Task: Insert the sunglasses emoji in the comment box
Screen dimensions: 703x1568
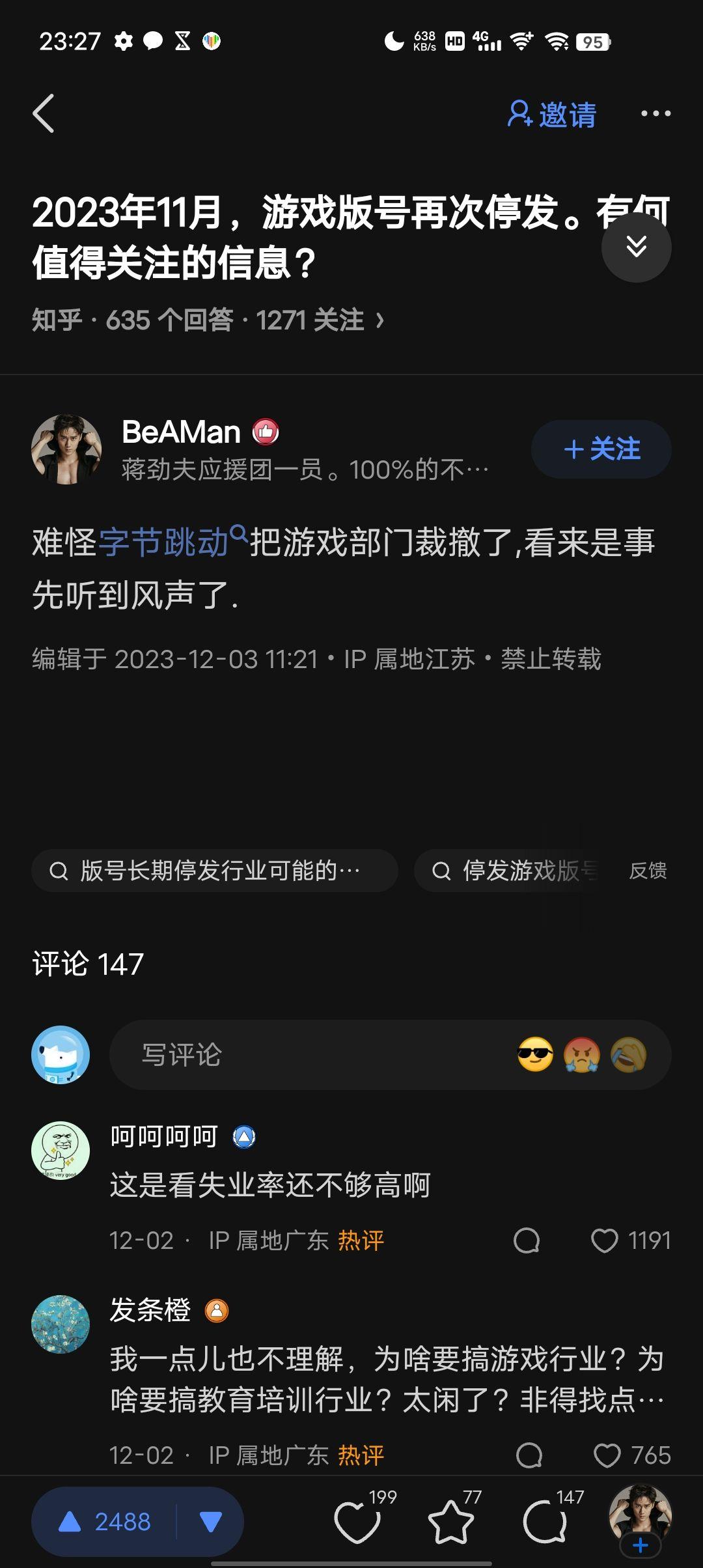Action: pyautogui.click(x=534, y=1055)
